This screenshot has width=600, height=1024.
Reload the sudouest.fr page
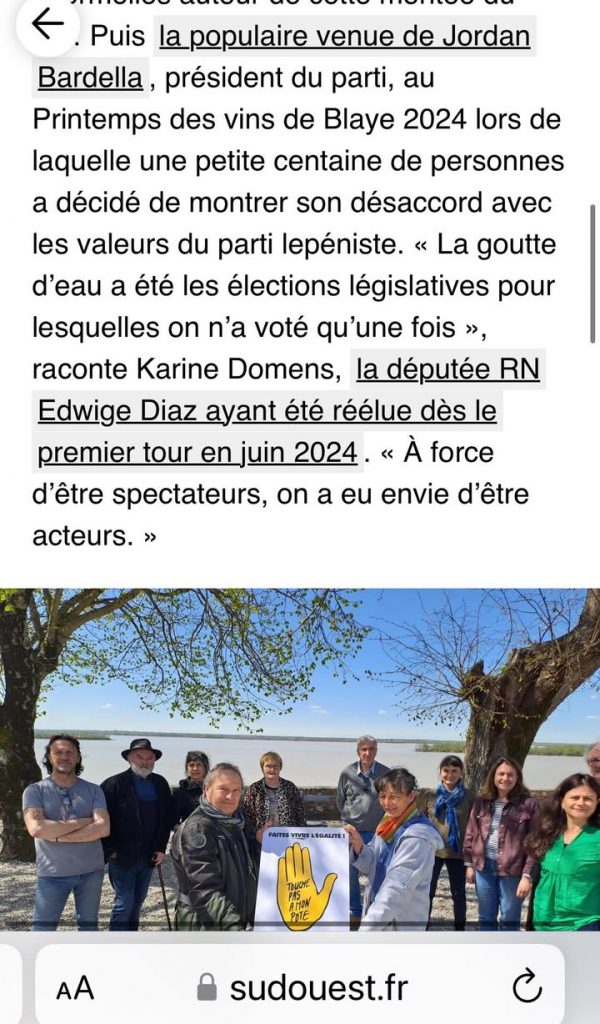click(x=526, y=988)
